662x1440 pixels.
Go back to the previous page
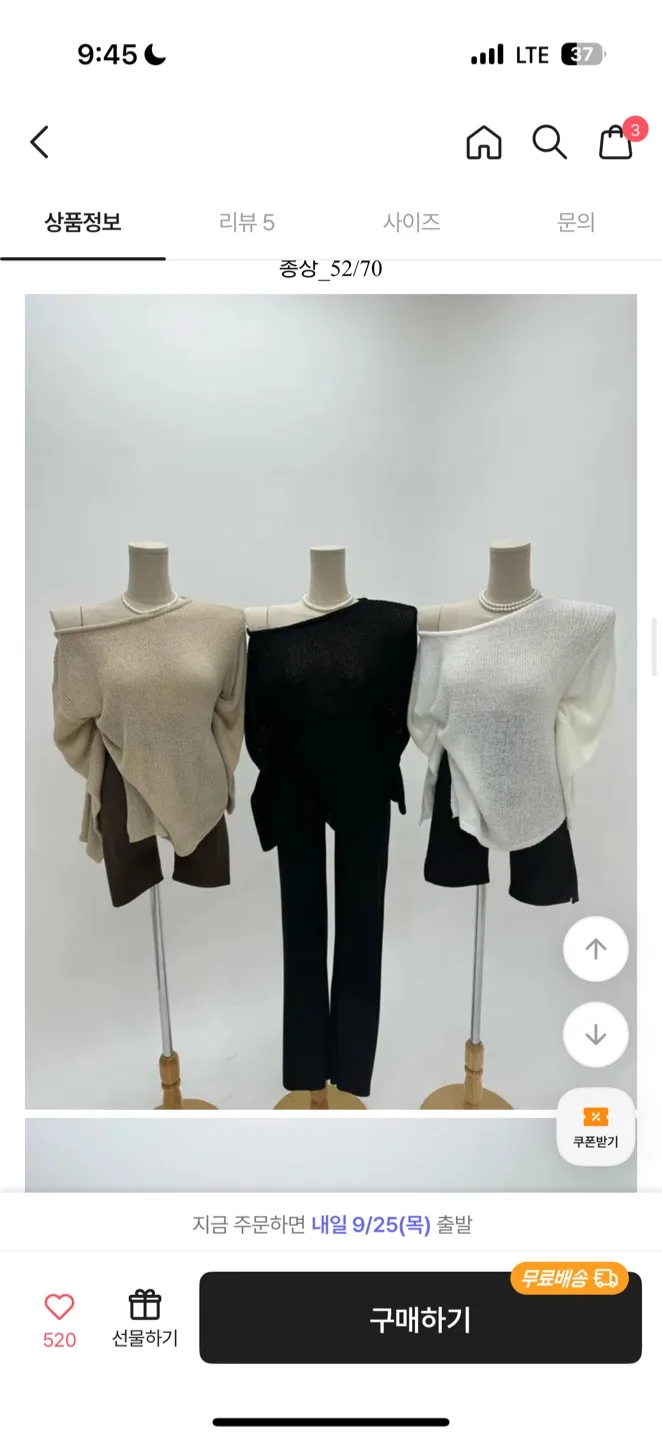39,142
